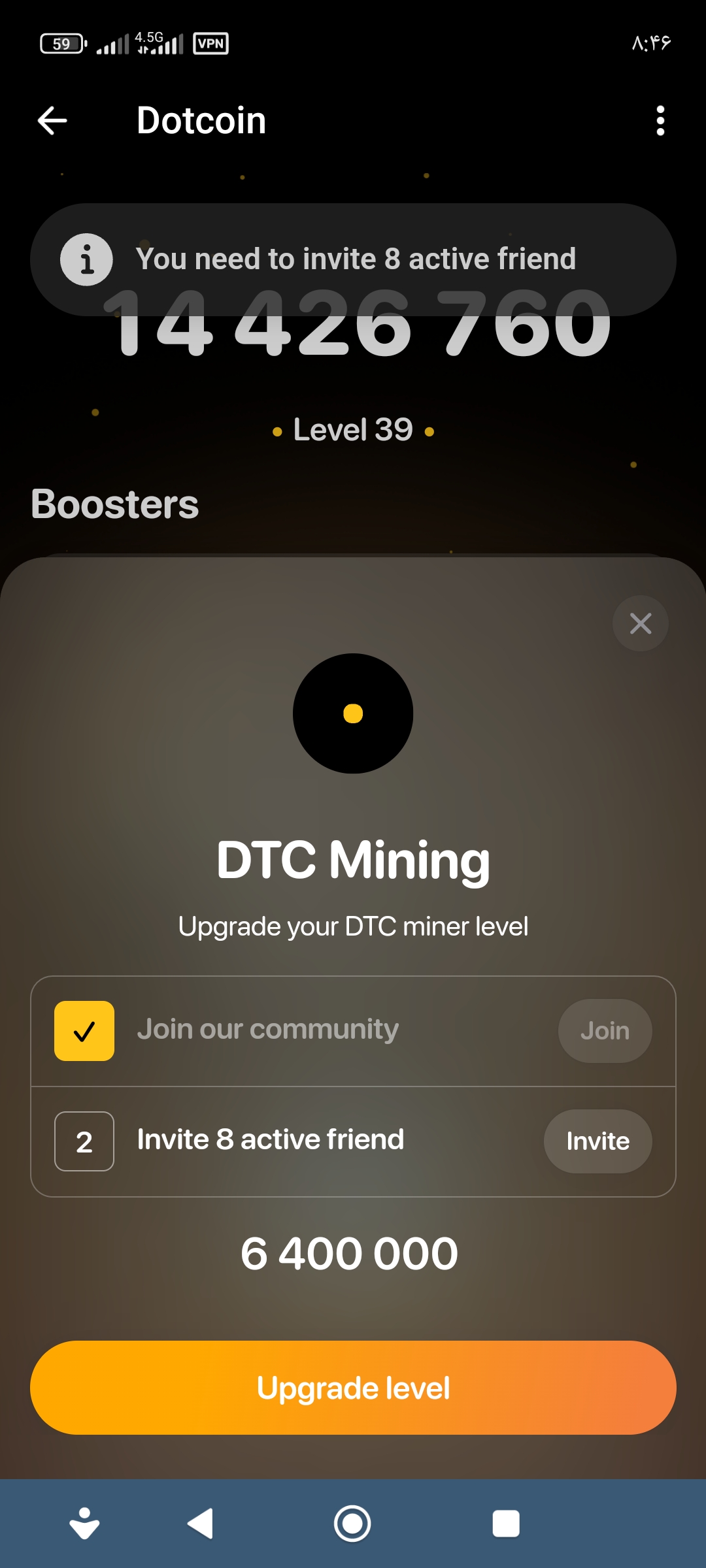This screenshot has width=706, height=1568.
Task: Tap the Upgrade level button
Action: click(x=353, y=1388)
